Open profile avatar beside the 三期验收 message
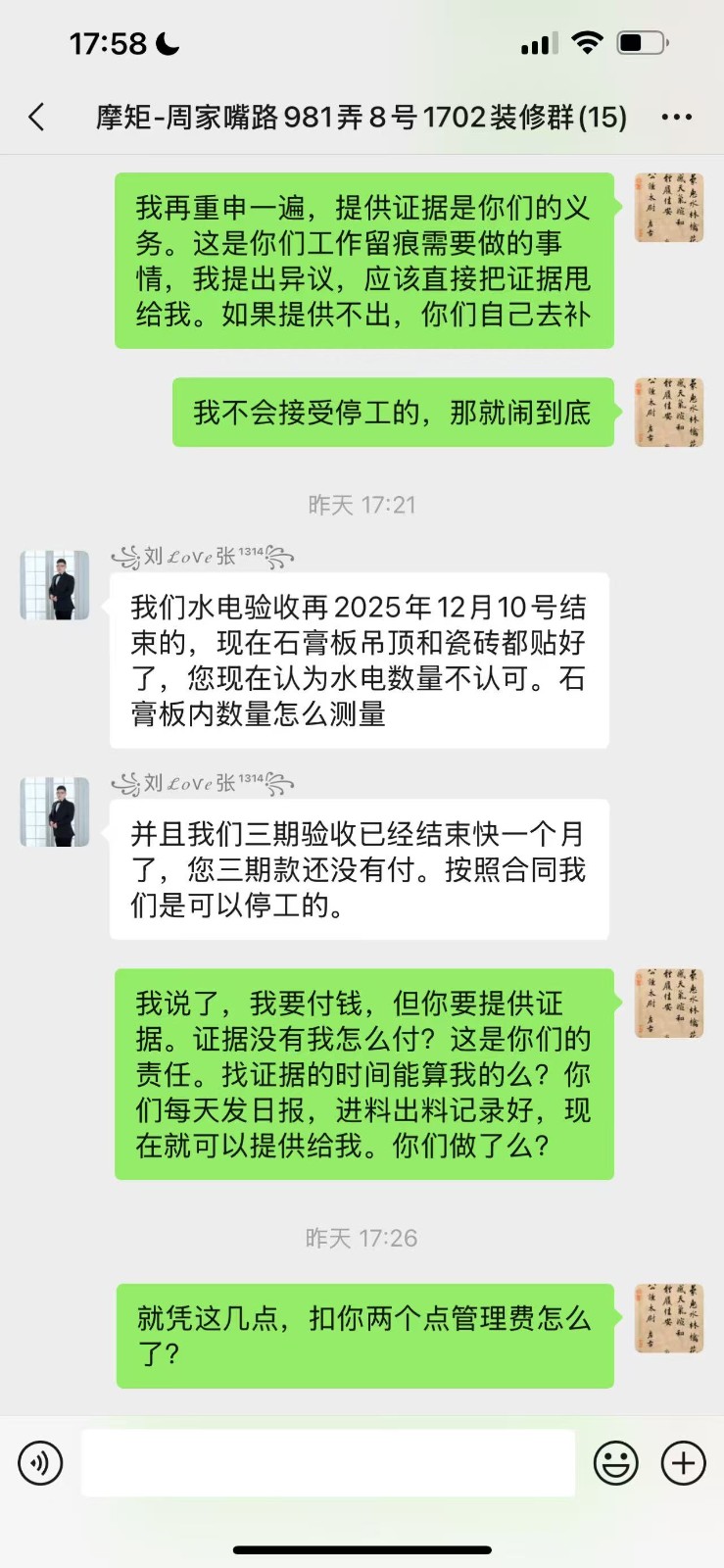 click(55, 811)
